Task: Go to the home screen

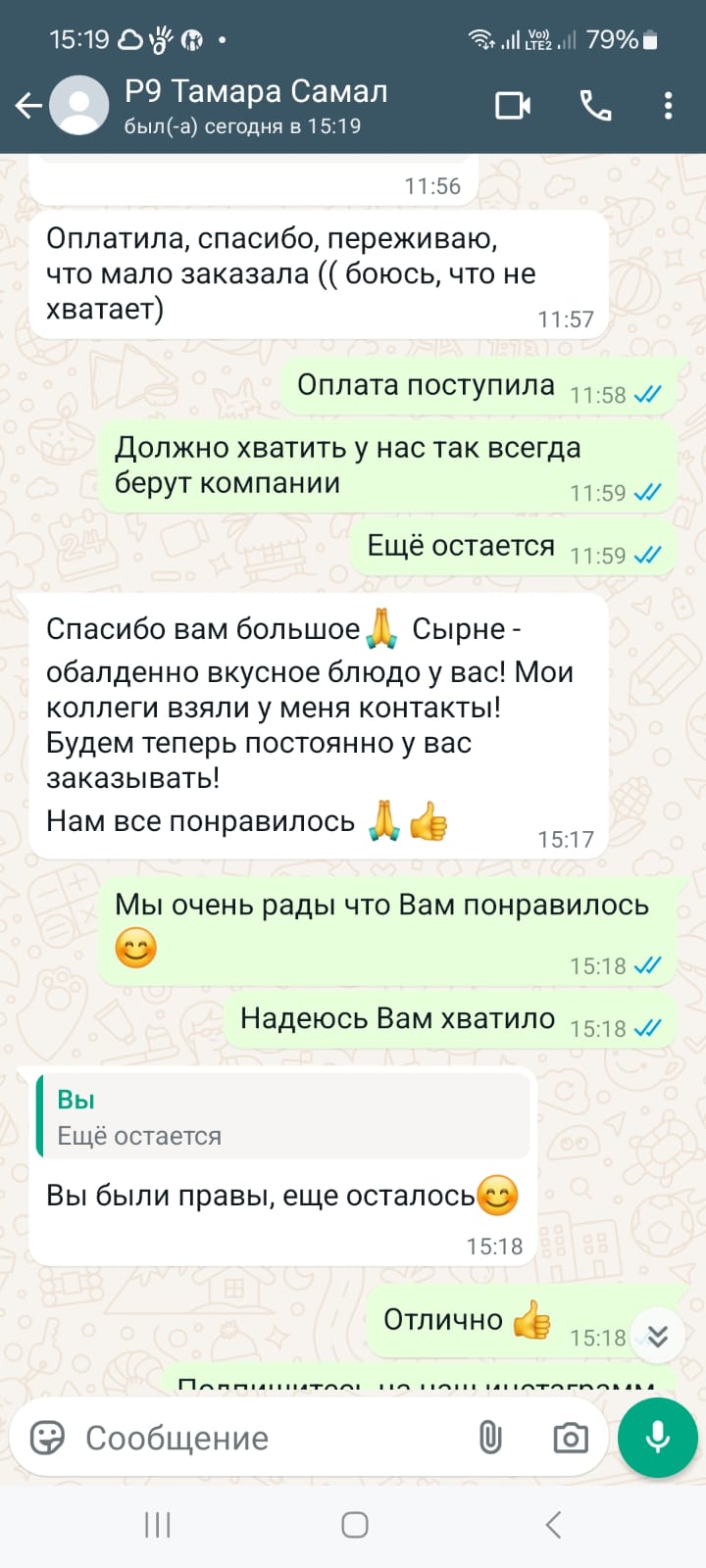Action: click(354, 1525)
